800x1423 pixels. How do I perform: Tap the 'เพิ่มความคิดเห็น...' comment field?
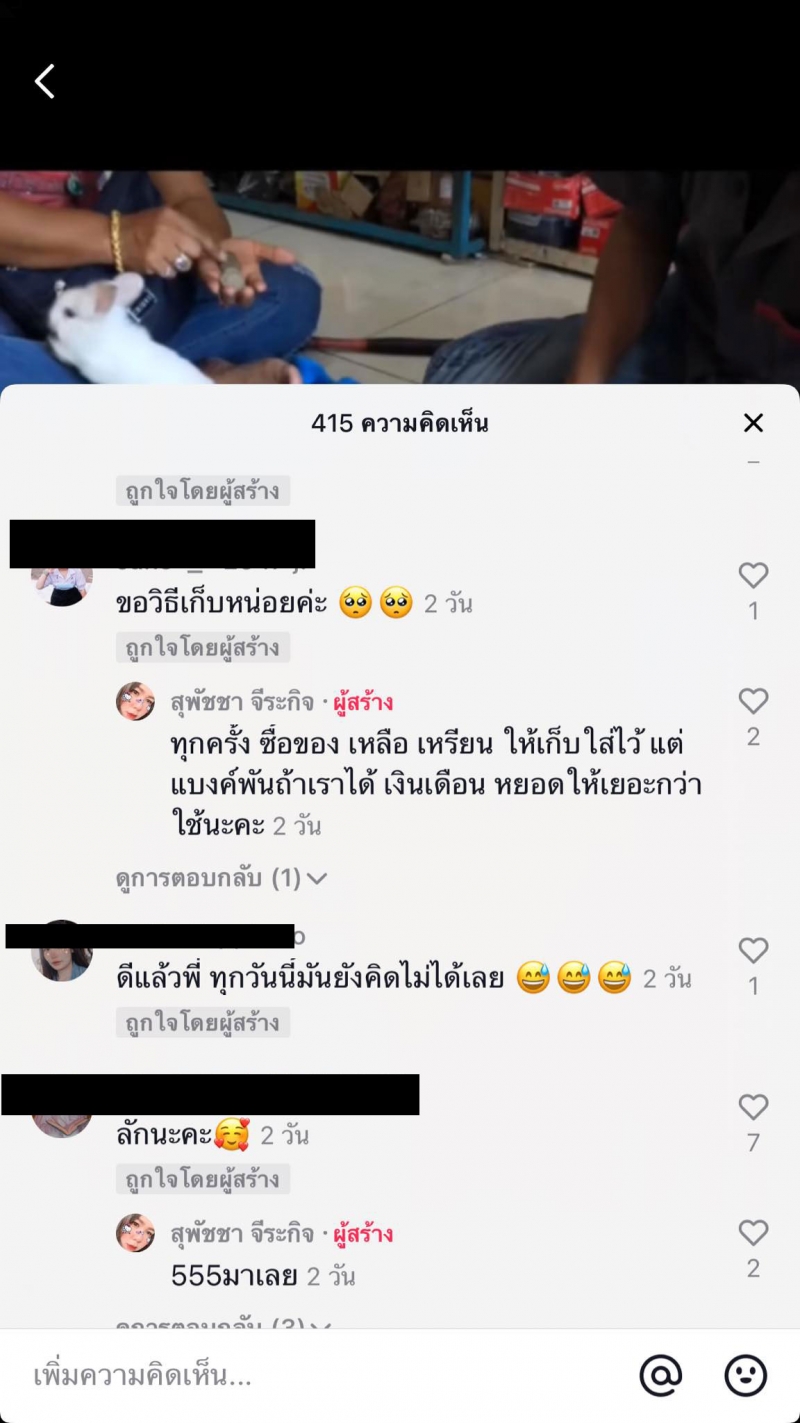[x=300, y=1376]
